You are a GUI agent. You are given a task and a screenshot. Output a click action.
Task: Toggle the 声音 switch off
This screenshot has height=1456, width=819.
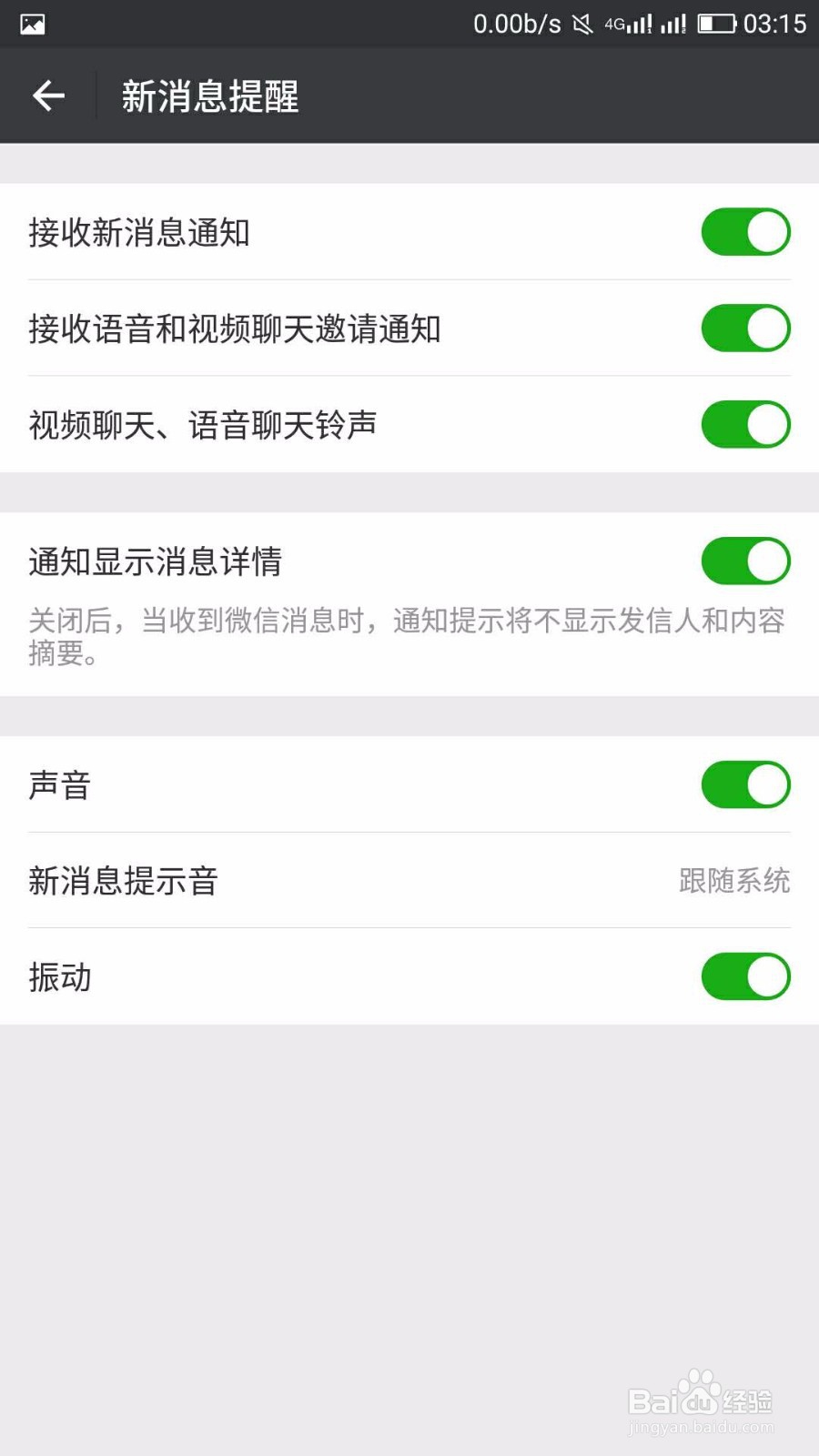tap(745, 784)
